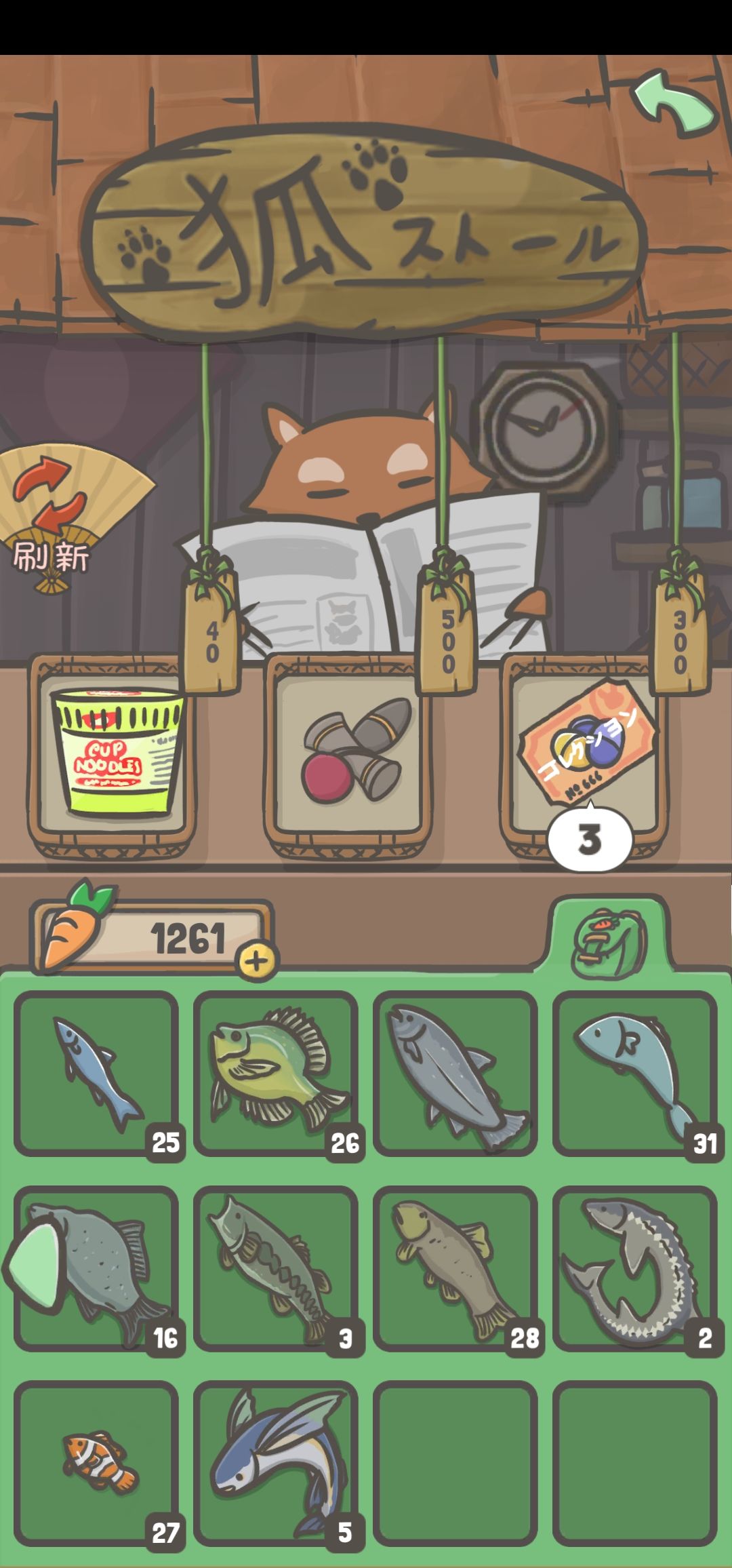Image resolution: width=732 pixels, height=1568 pixels.
Task: Select the clownfish with 27
Action: point(96,1464)
